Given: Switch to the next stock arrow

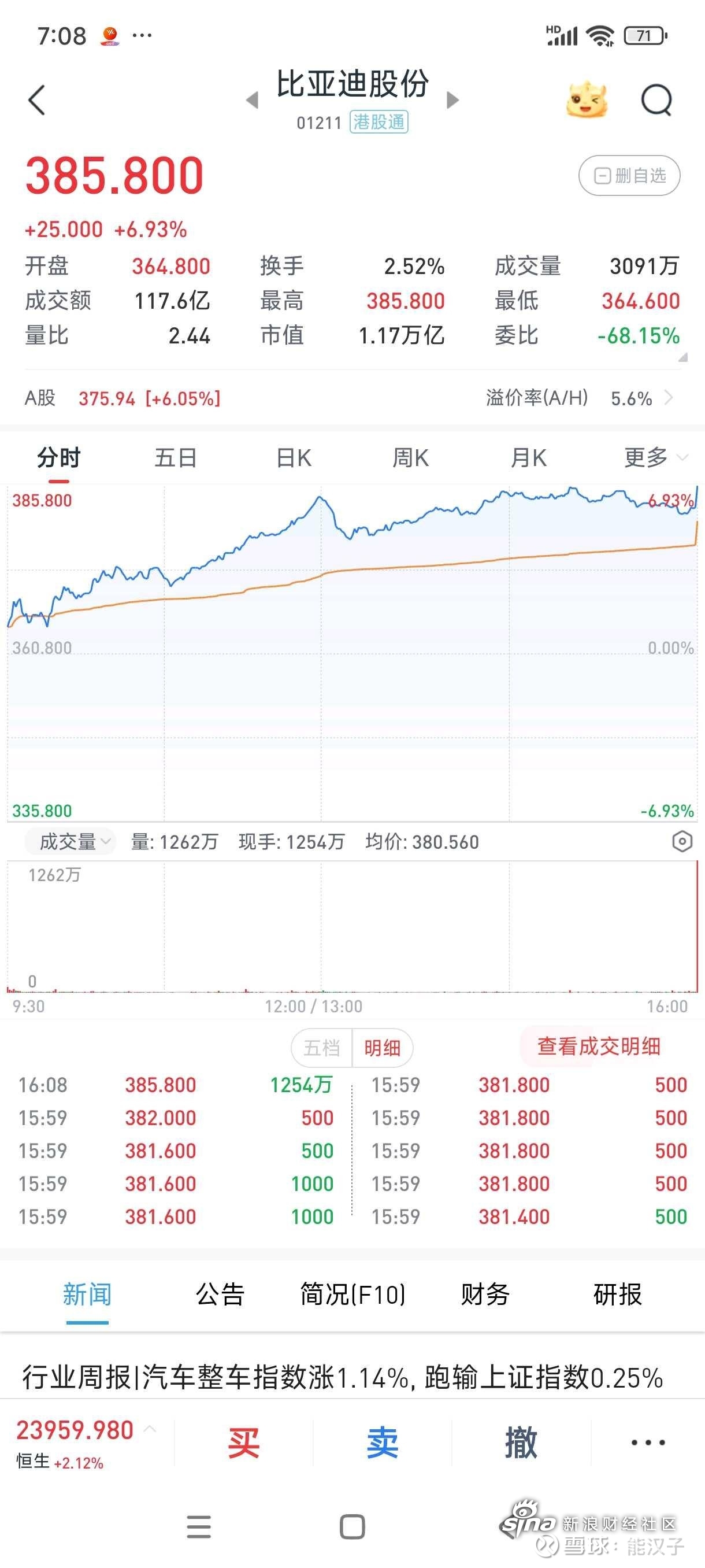Looking at the screenshot, I should click(x=452, y=100).
